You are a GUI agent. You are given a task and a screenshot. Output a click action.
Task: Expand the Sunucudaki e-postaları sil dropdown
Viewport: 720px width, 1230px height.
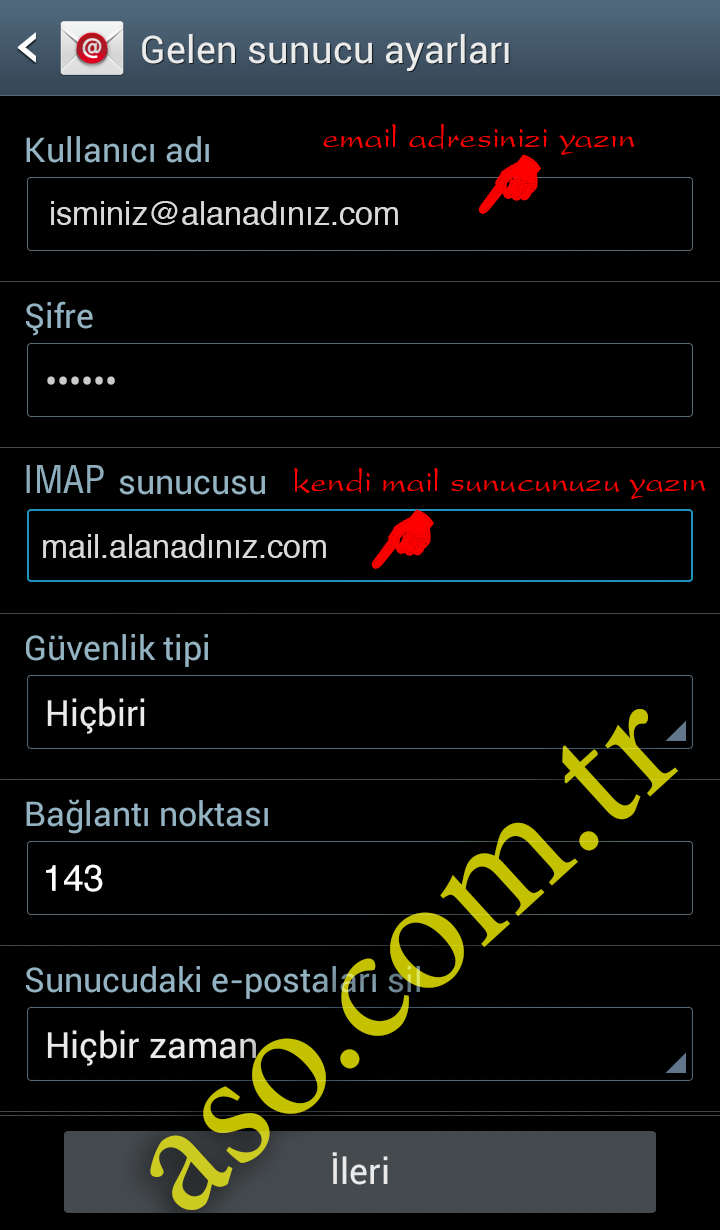pyautogui.click(x=360, y=1044)
